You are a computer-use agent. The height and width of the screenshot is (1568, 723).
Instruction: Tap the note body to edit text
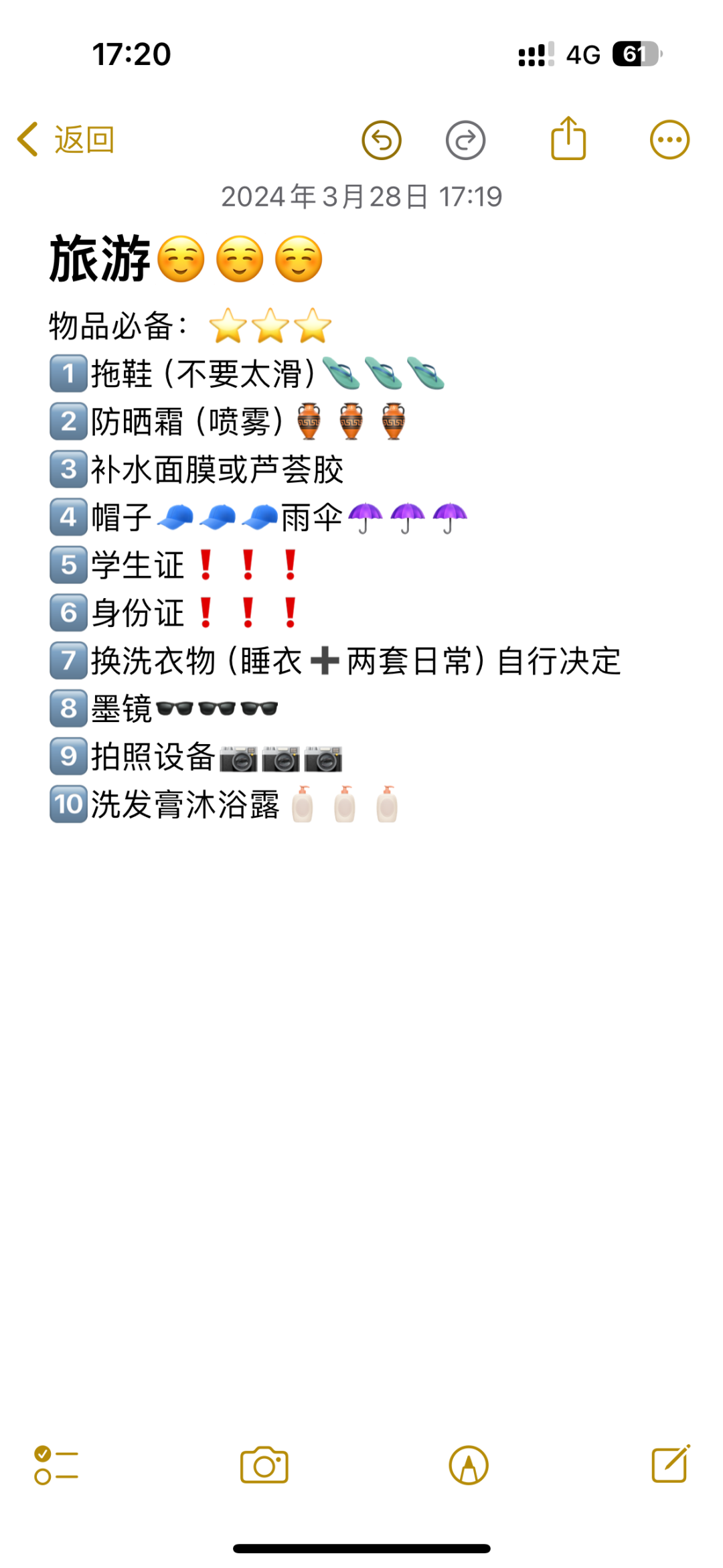point(361,1072)
